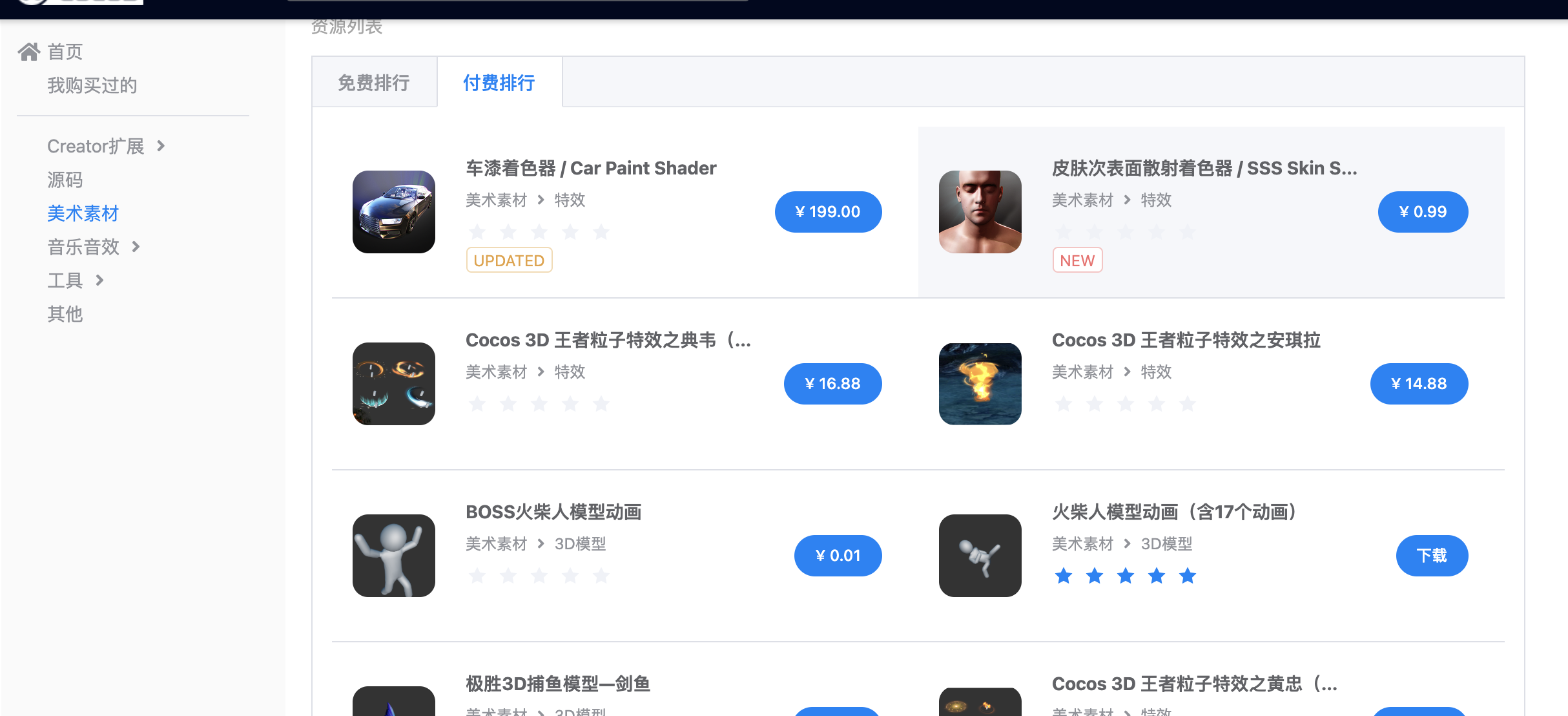Buy Car Paint Shader for ¥199.00
1568x716 pixels.
(828, 212)
